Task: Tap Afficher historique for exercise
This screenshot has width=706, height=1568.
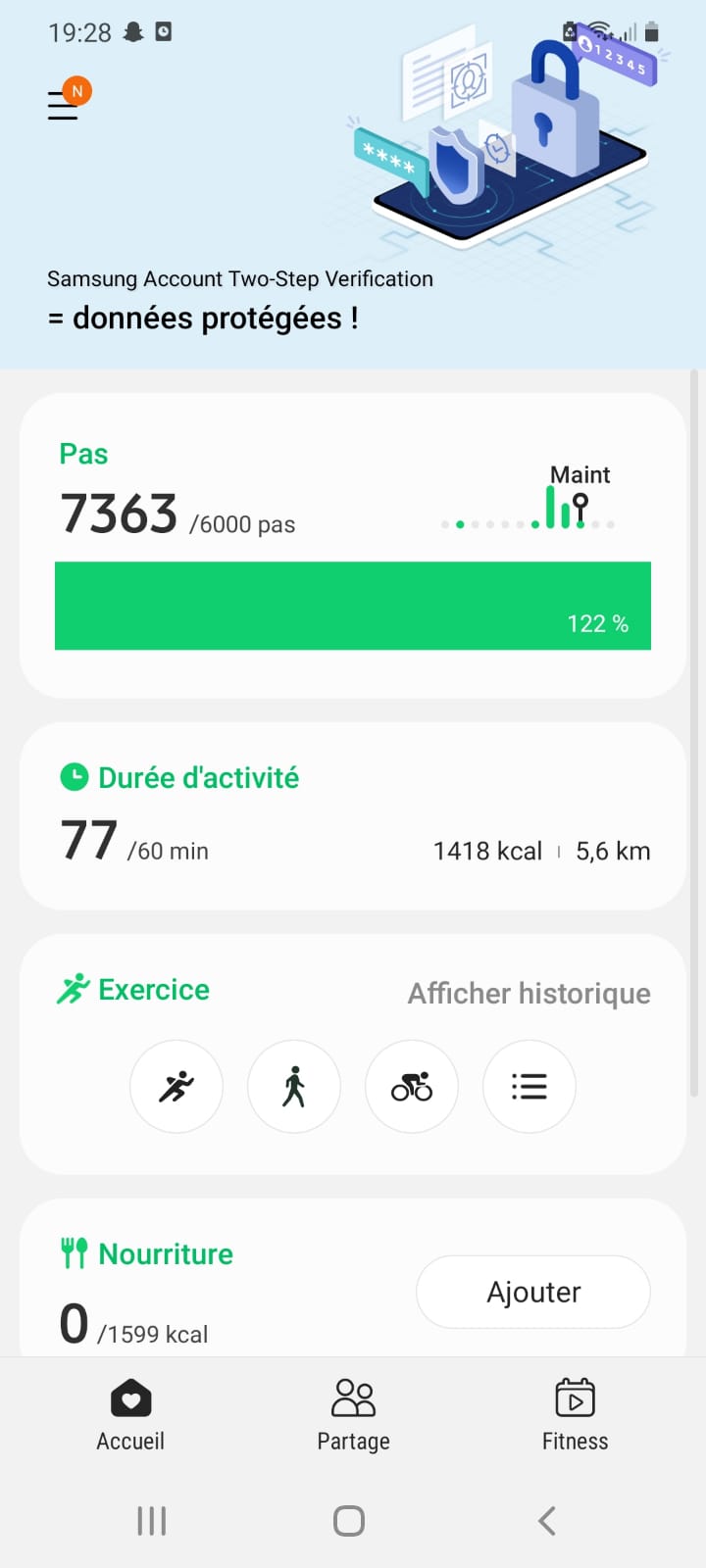Action: pos(529,993)
